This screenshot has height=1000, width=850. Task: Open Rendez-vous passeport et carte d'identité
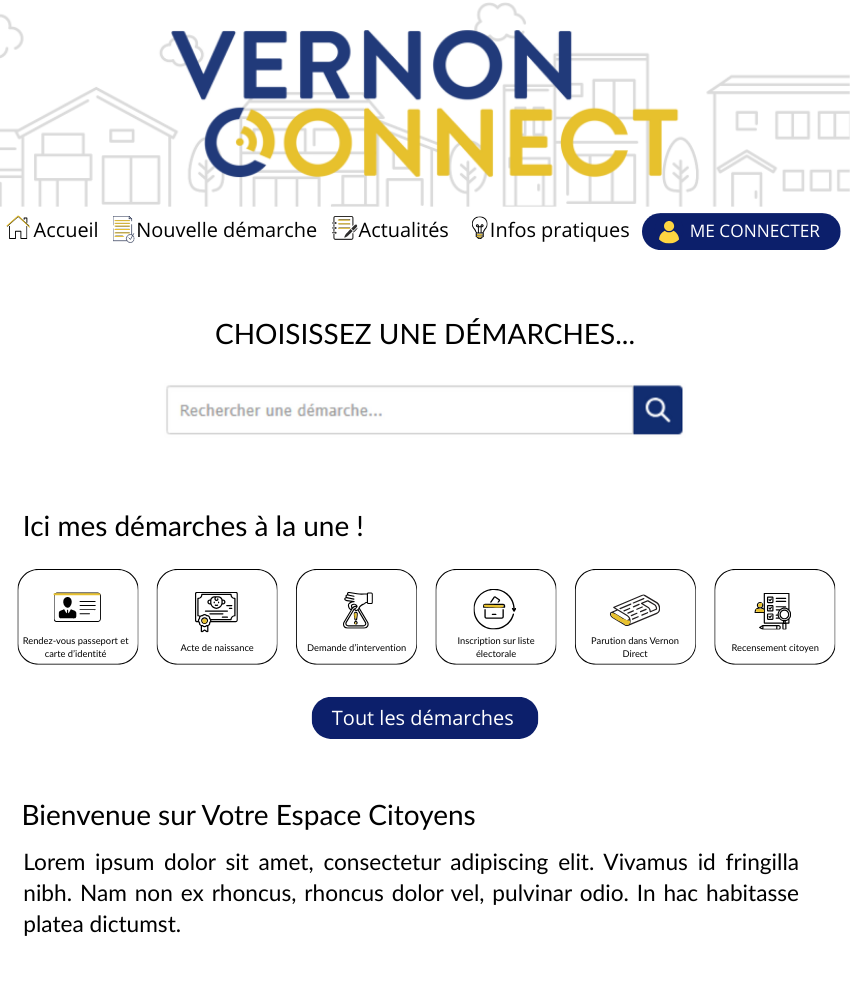coord(78,617)
